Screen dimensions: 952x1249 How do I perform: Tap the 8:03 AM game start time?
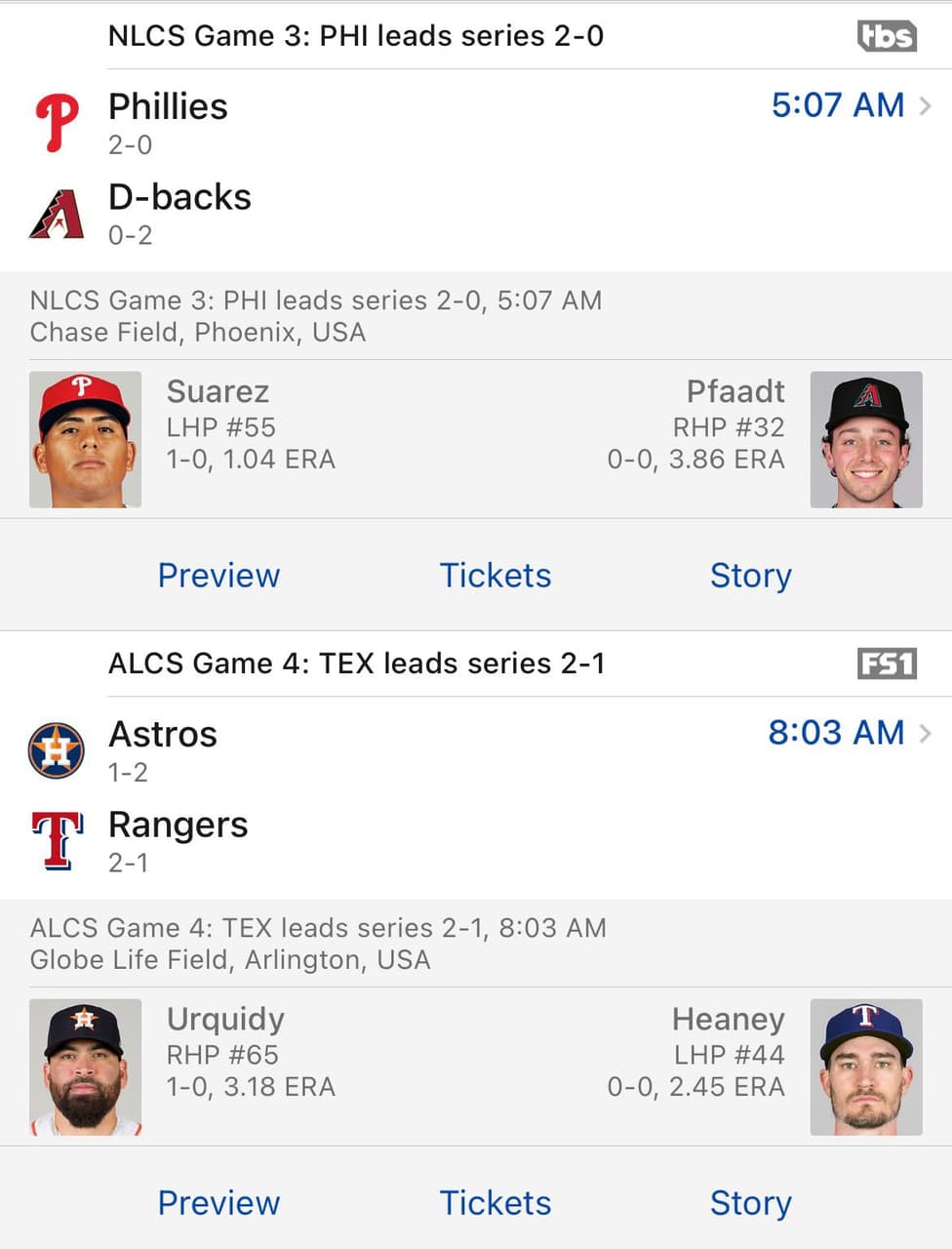click(836, 733)
